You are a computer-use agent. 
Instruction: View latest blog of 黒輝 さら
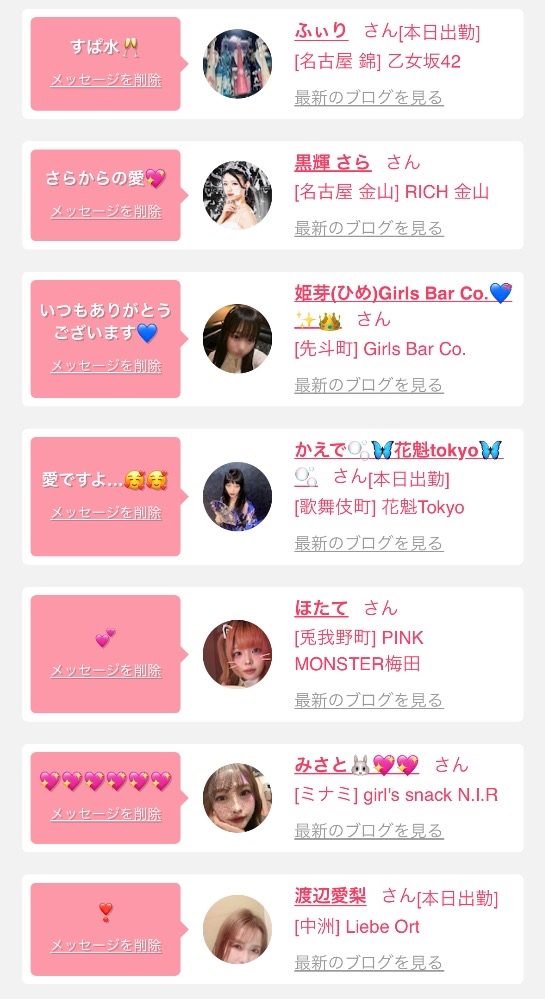point(368,228)
